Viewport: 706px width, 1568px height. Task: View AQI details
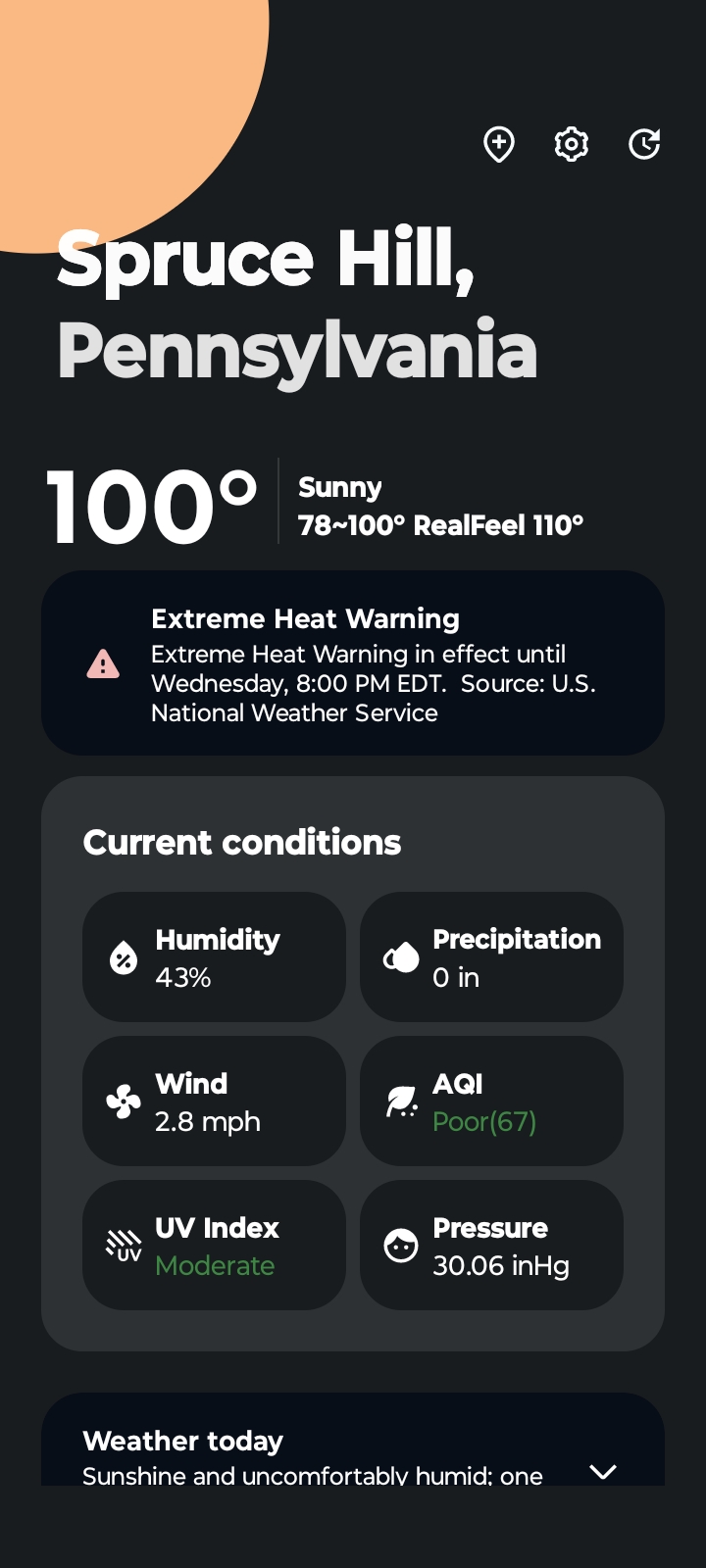click(491, 1102)
